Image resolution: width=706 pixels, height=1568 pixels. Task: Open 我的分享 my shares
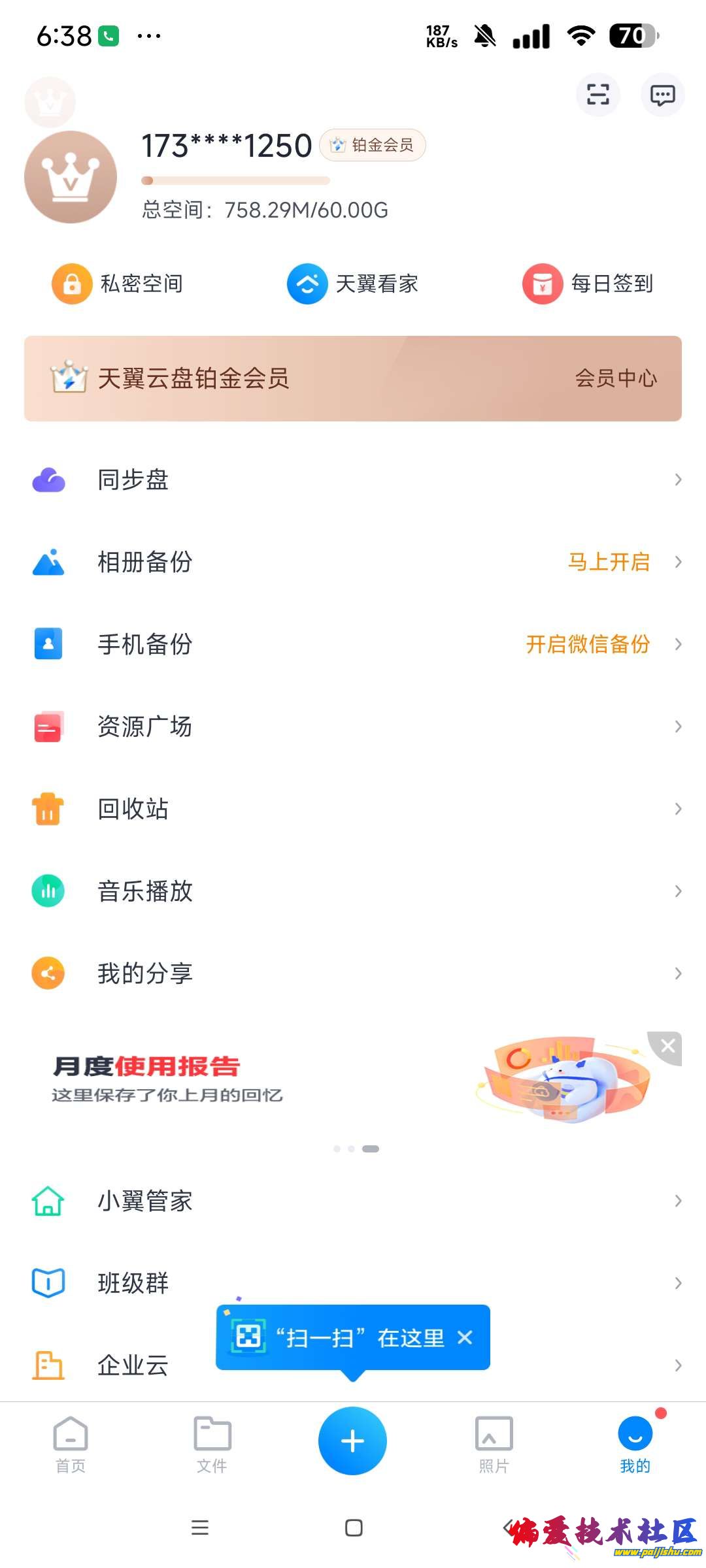[145, 973]
